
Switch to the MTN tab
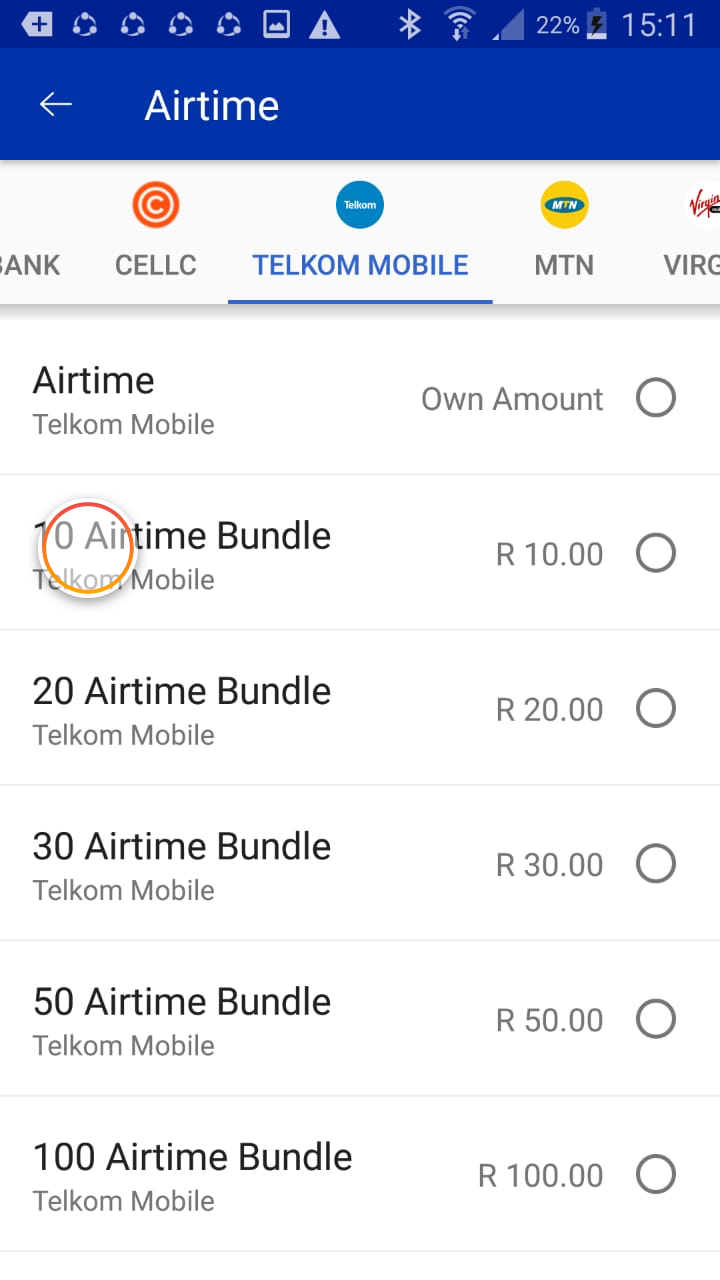(564, 264)
